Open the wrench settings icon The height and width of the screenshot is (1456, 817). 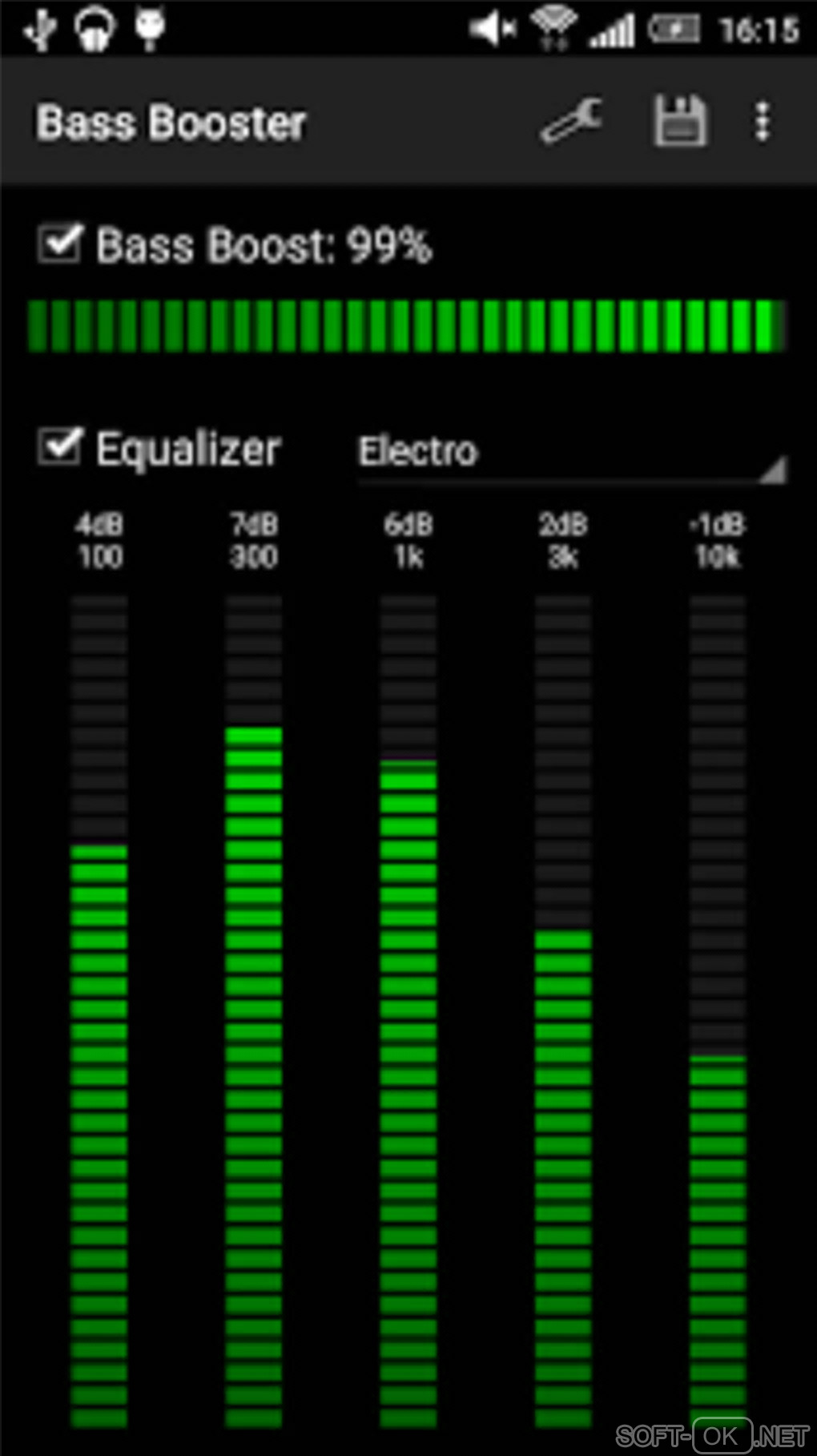pos(571,122)
